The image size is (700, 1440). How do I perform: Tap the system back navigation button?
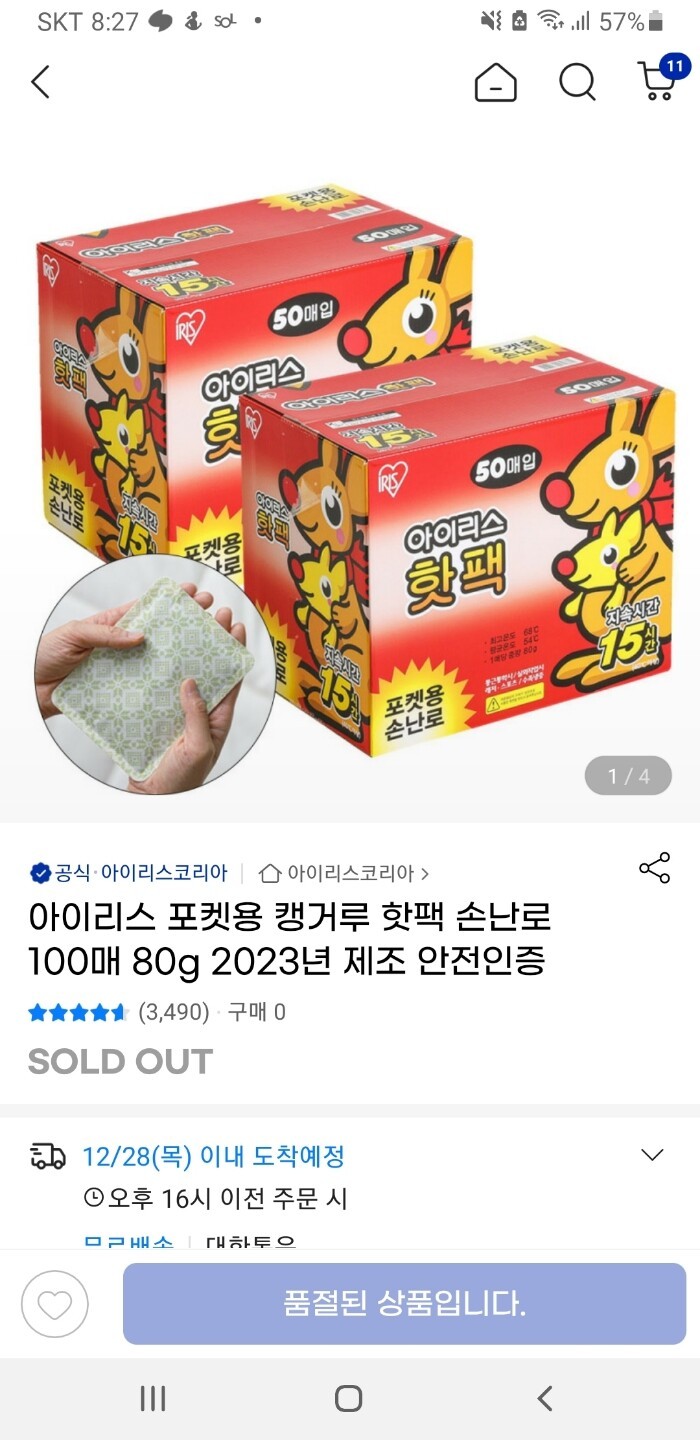[545, 1398]
